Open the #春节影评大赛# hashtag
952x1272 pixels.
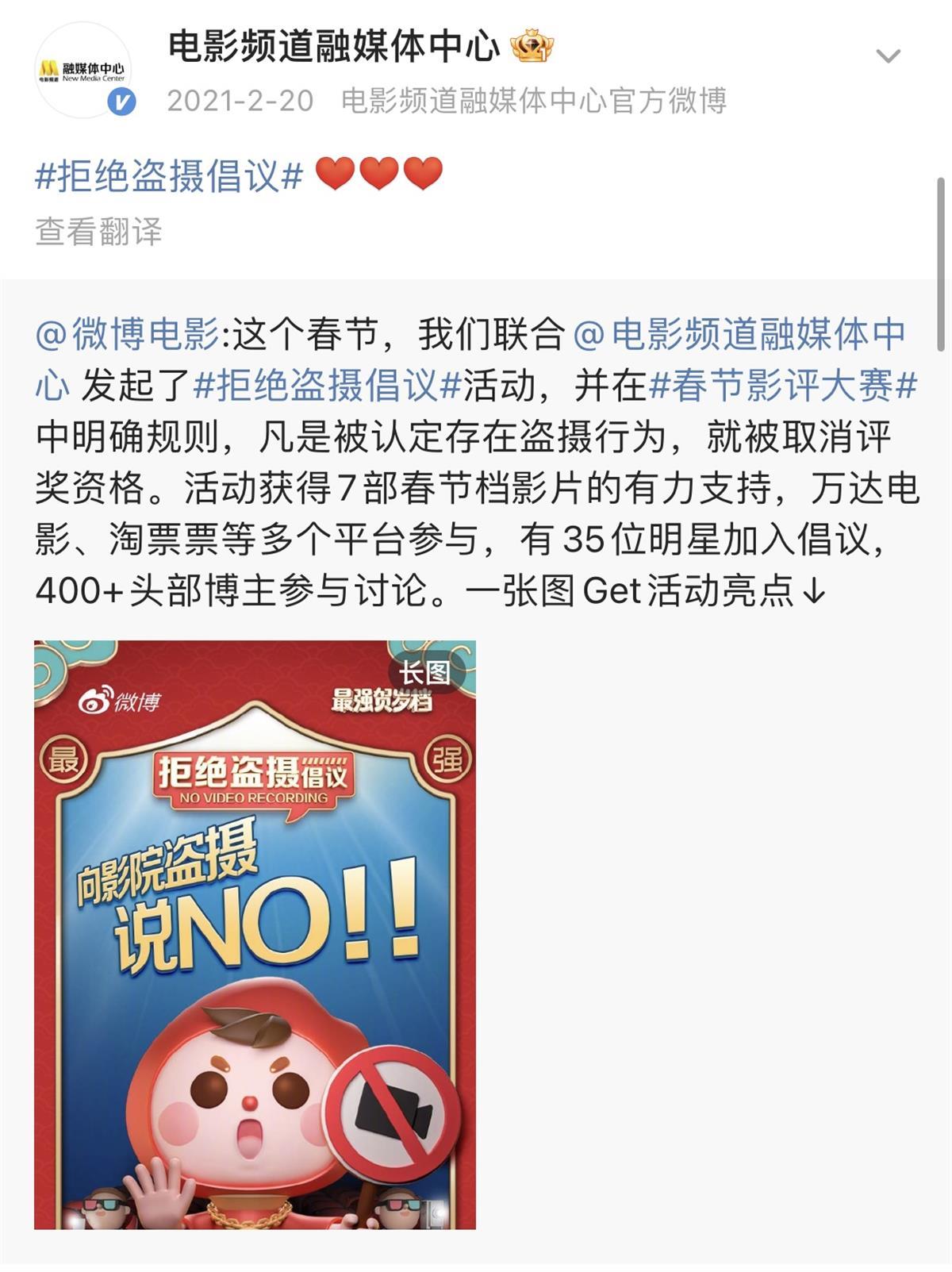click(x=783, y=386)
